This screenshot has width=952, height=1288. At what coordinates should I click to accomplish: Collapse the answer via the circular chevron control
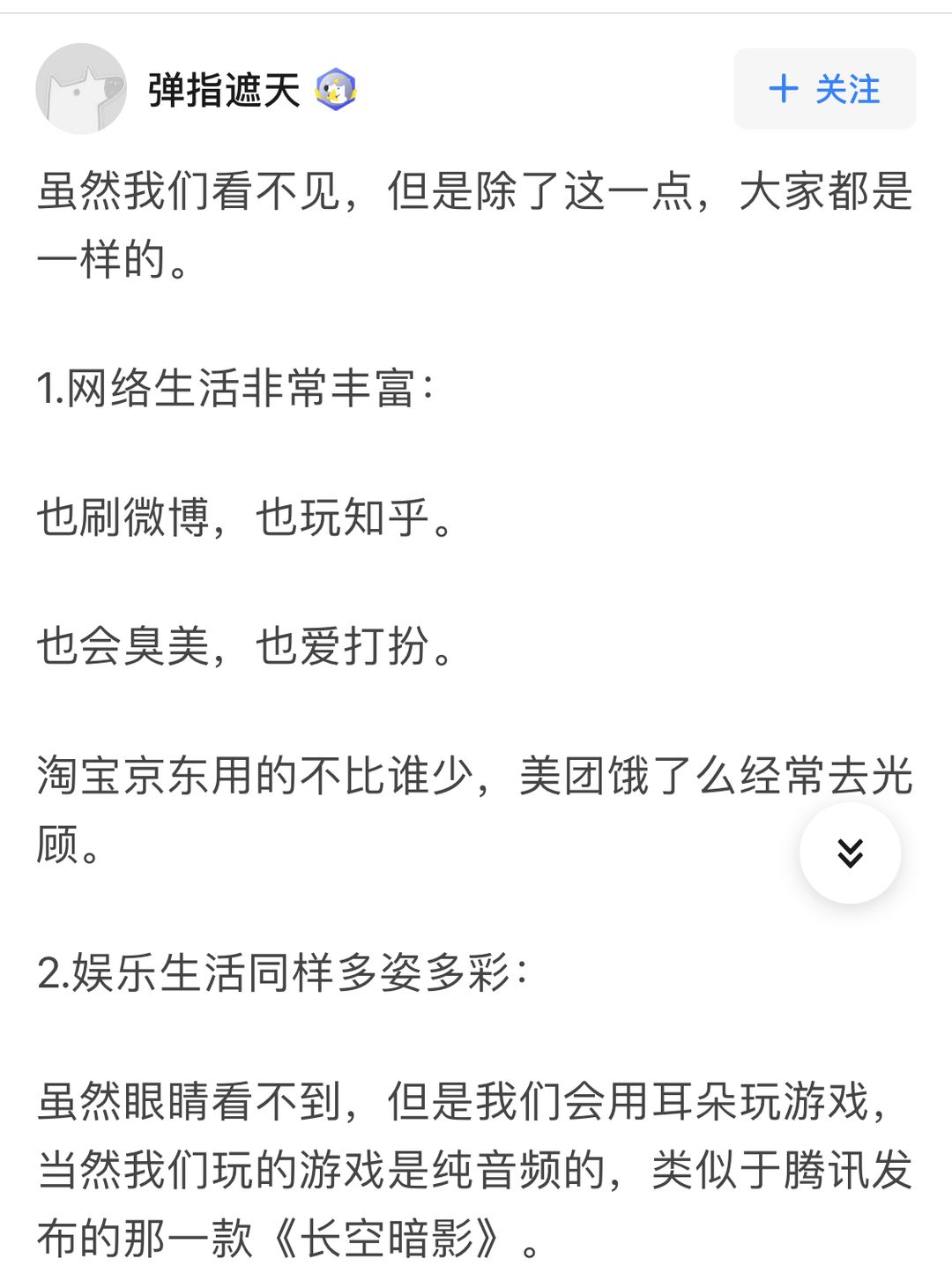click(849, 852)
